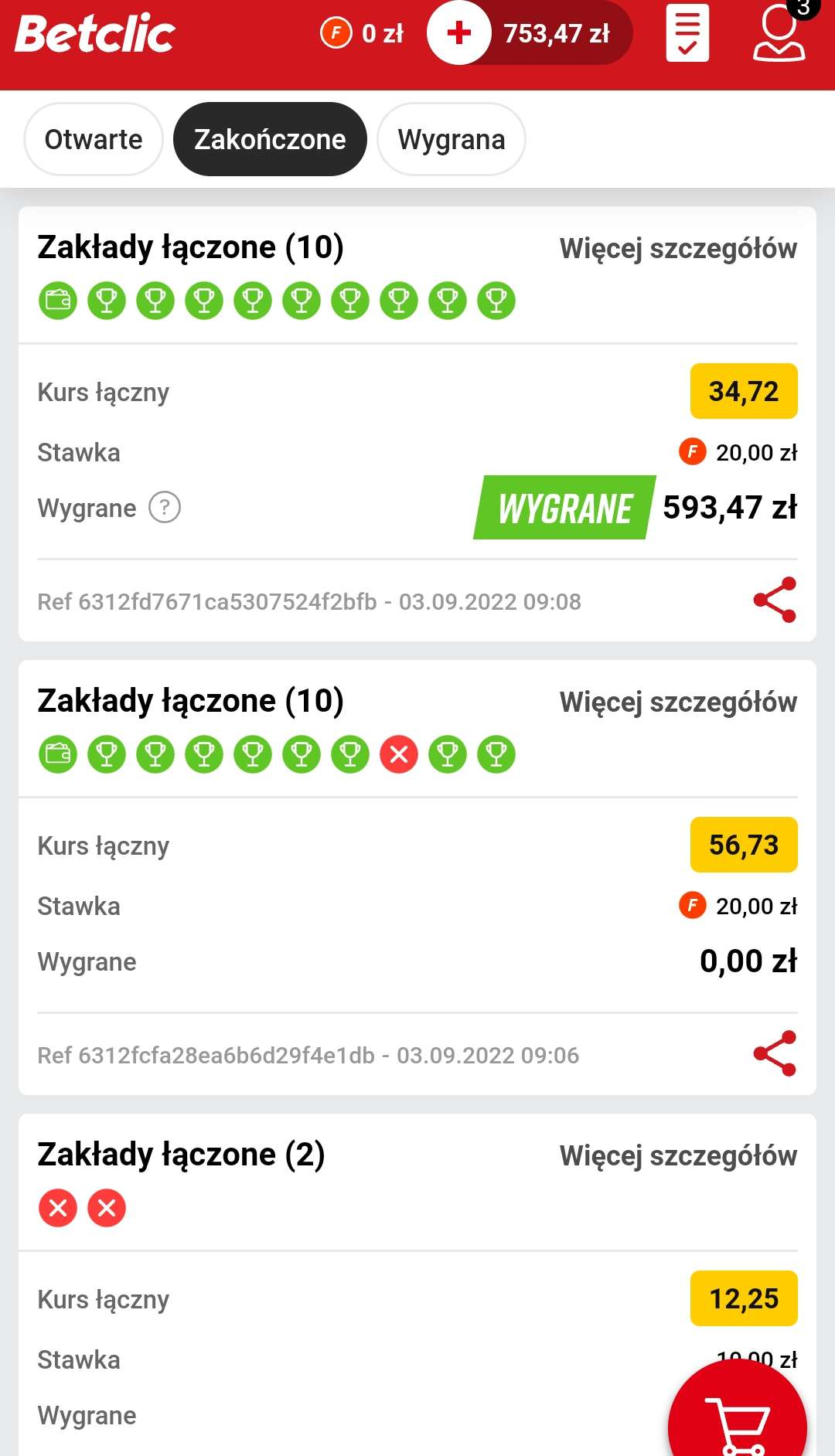Tap the plus deposit button

coord(459,33)
